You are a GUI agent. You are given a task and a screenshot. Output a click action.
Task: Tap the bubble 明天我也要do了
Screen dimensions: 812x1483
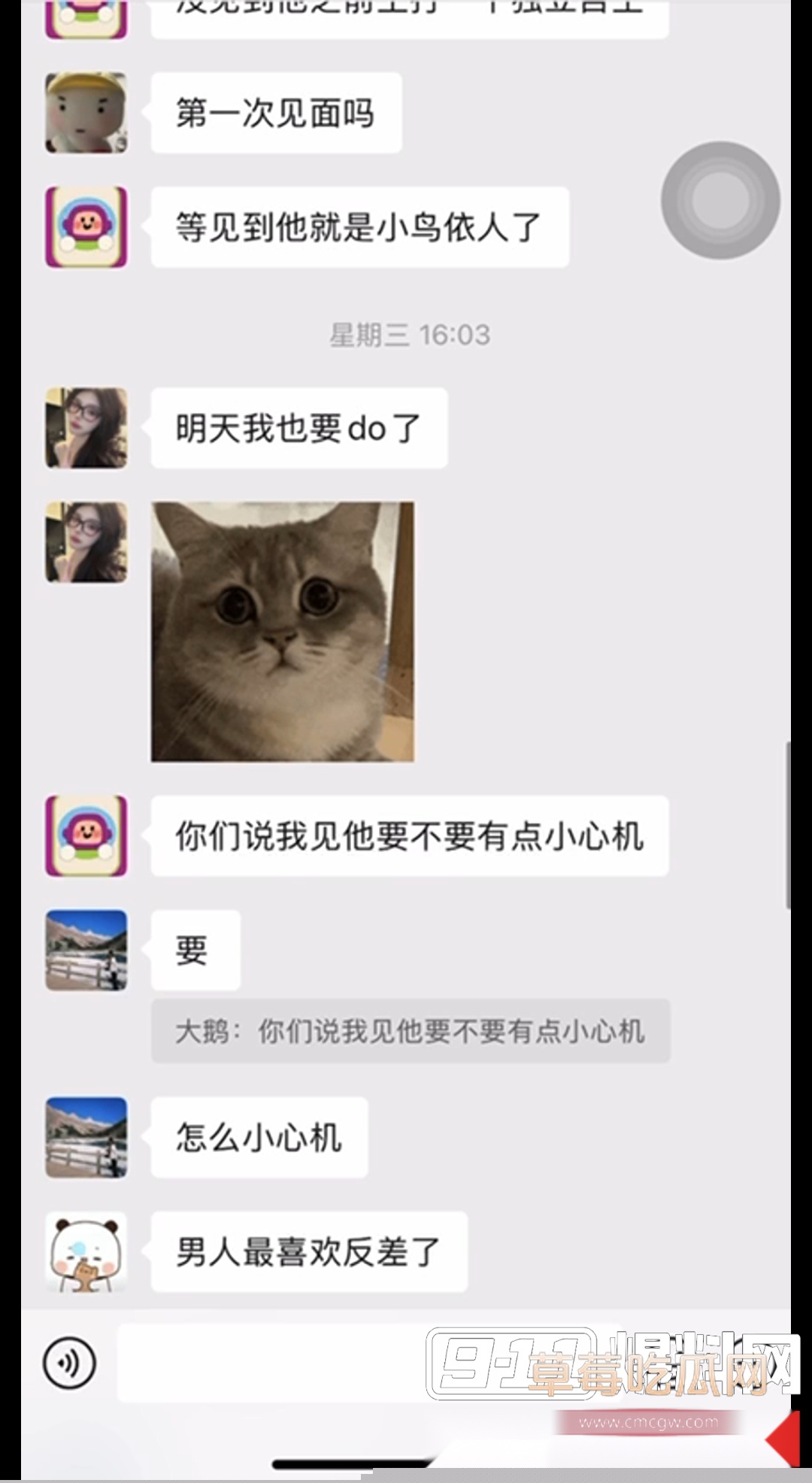pyautogui.click(x=298, y=426)
